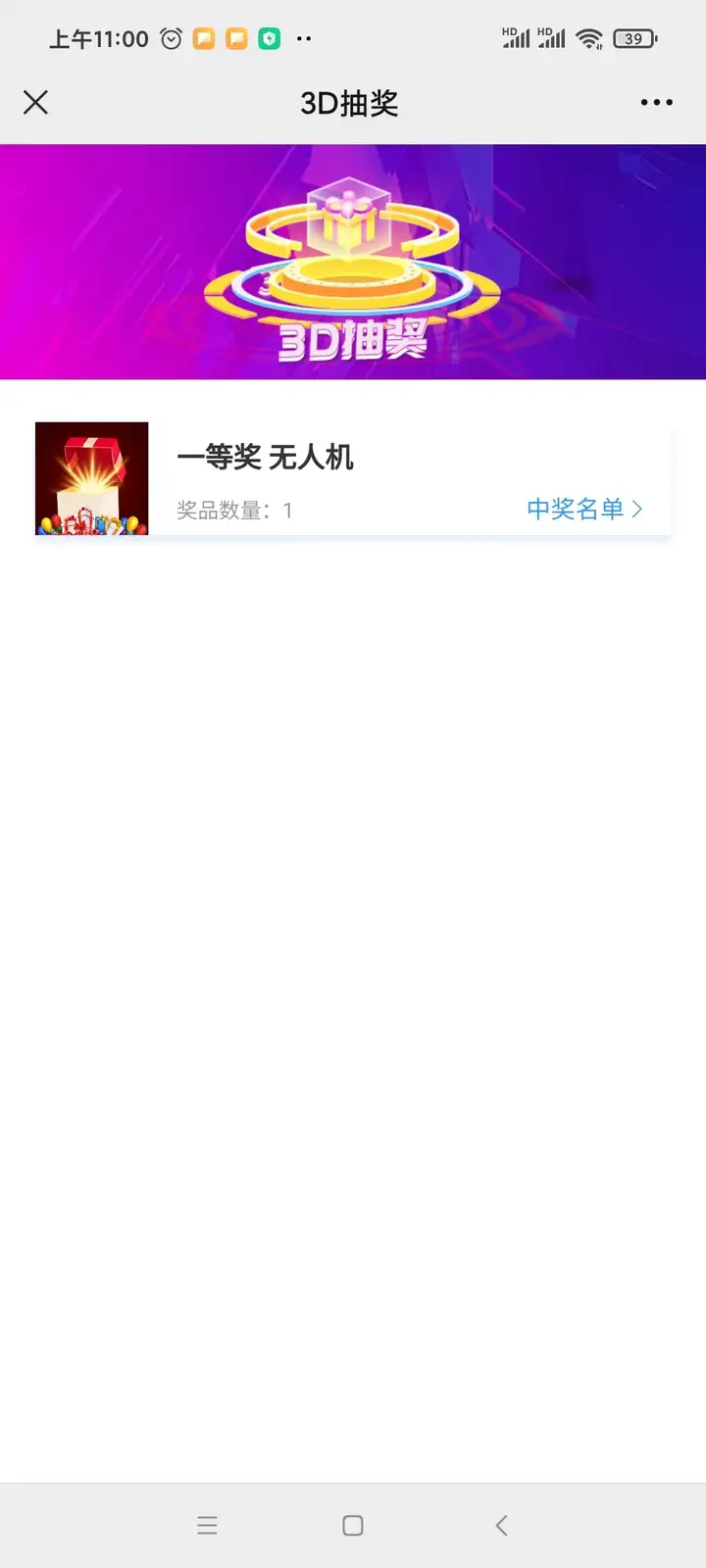Open the three-dot overflow menu
The height and width of the screenshot is (1568, 706).
click(656, 102)
